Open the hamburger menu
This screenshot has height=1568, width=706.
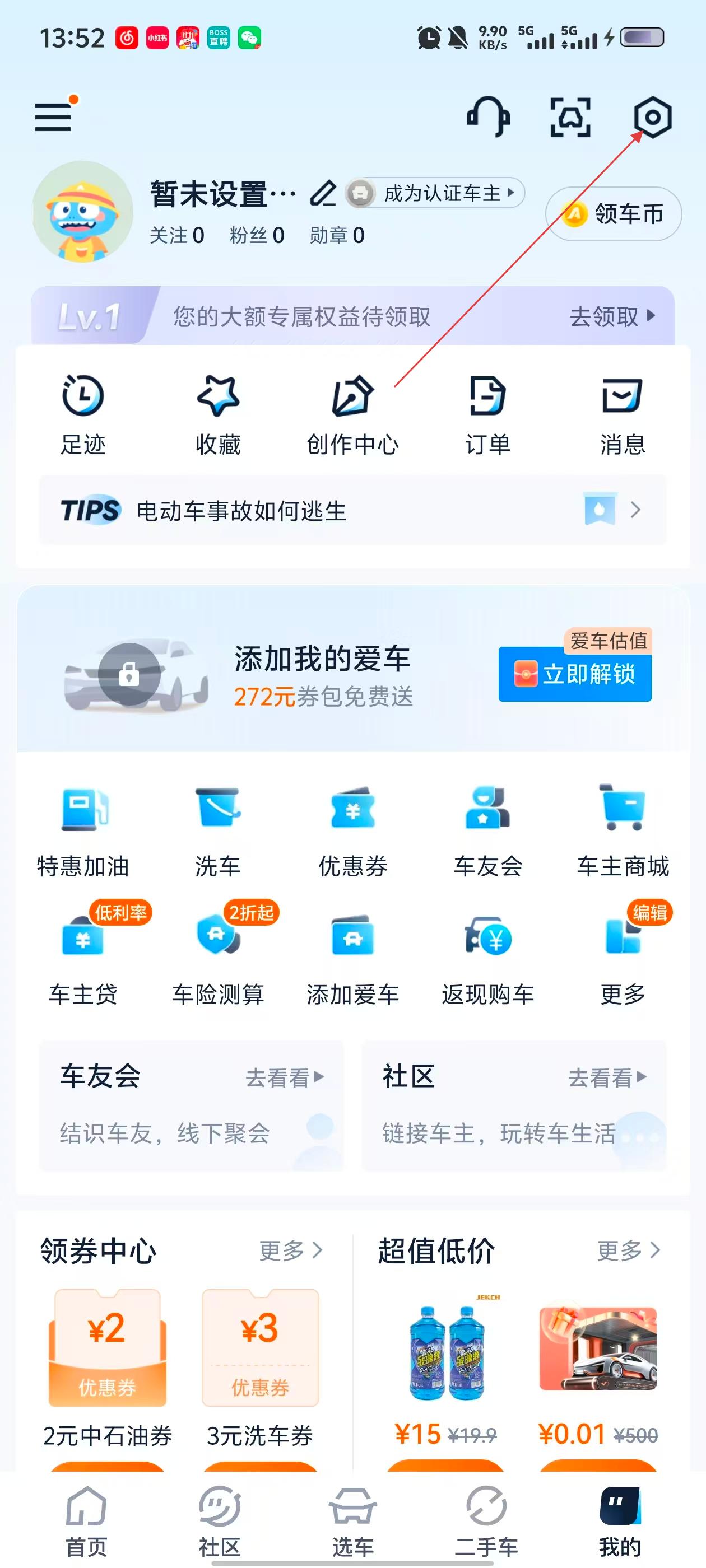click(x=54, y=117)
